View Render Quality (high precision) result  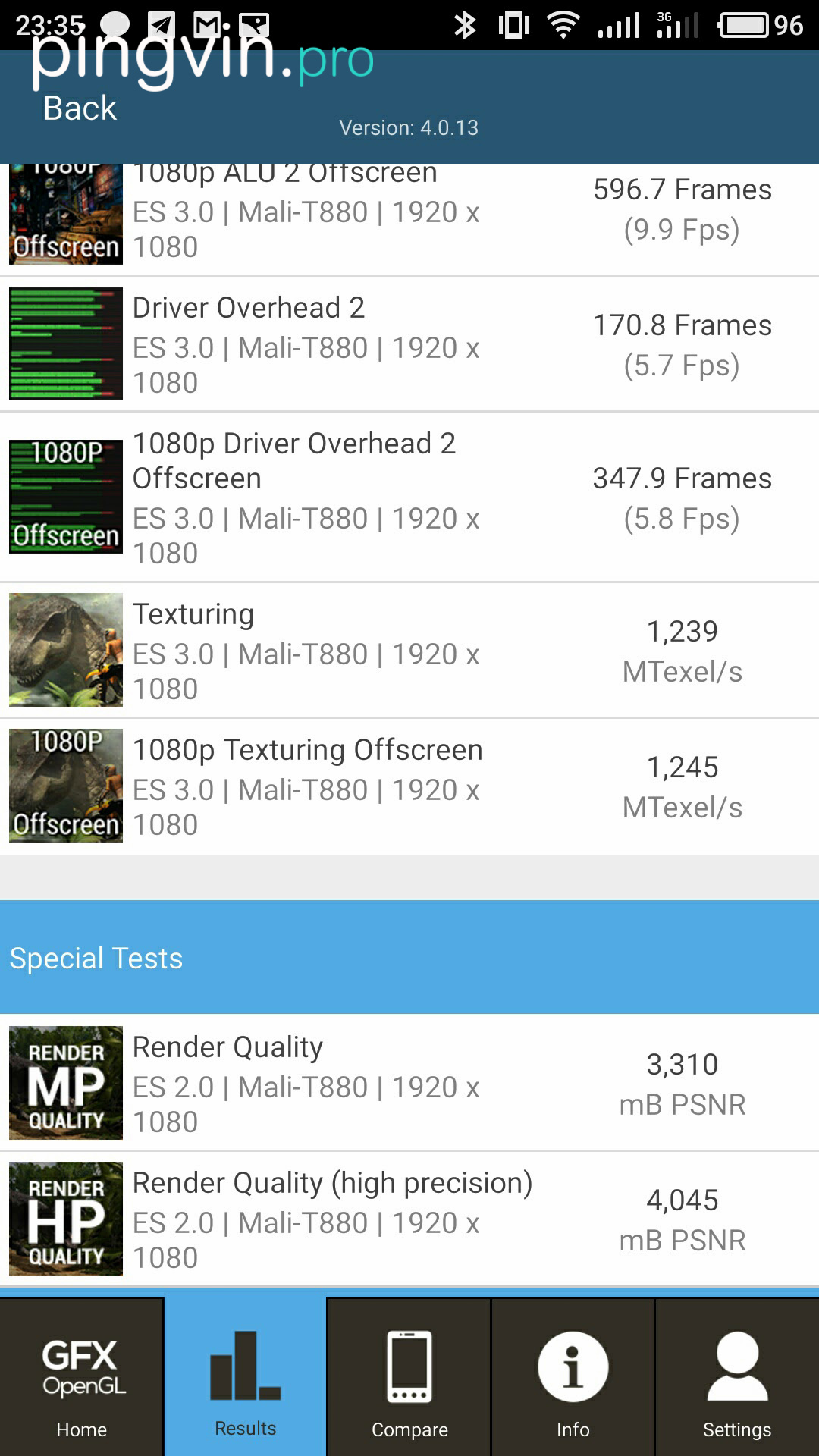coord(409,1219)
